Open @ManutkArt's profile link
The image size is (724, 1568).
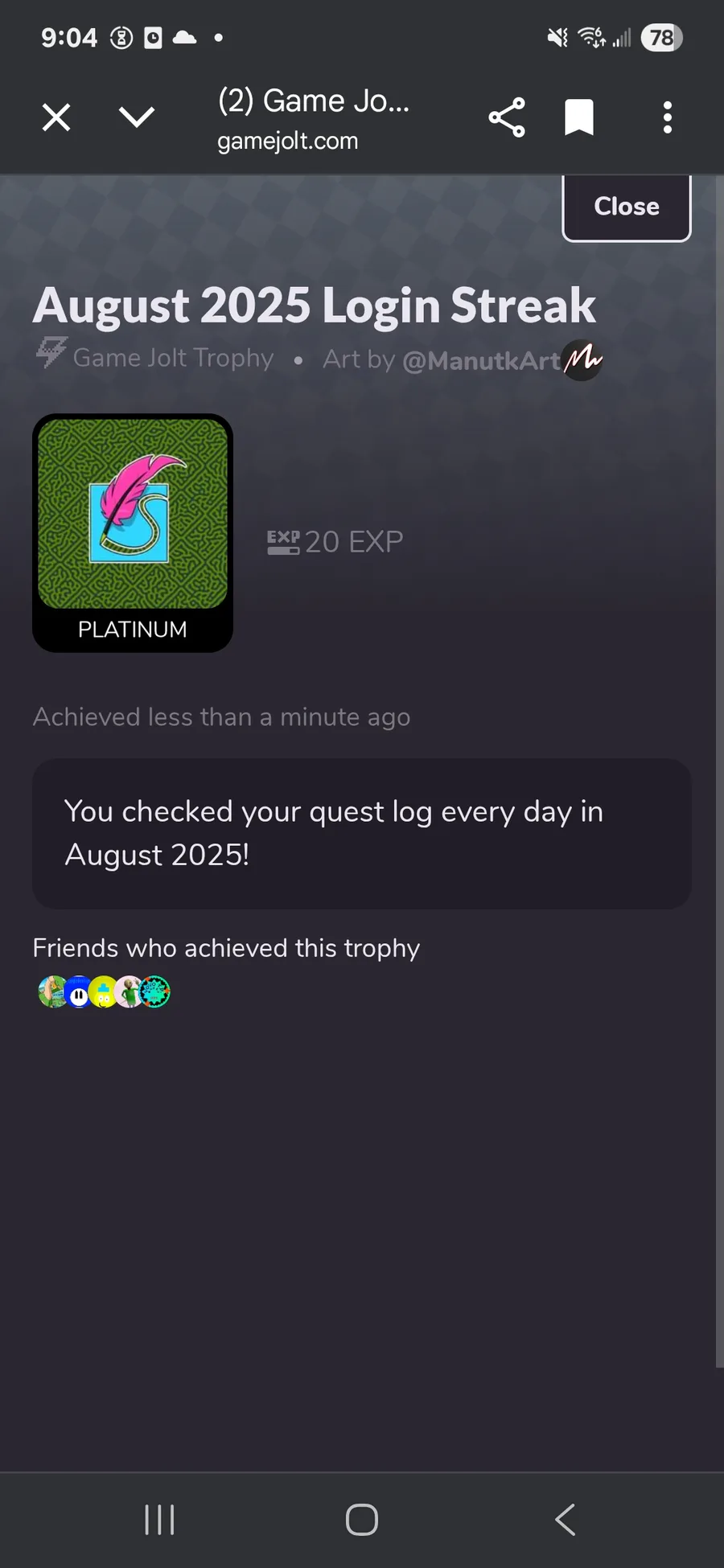[481, 360]
